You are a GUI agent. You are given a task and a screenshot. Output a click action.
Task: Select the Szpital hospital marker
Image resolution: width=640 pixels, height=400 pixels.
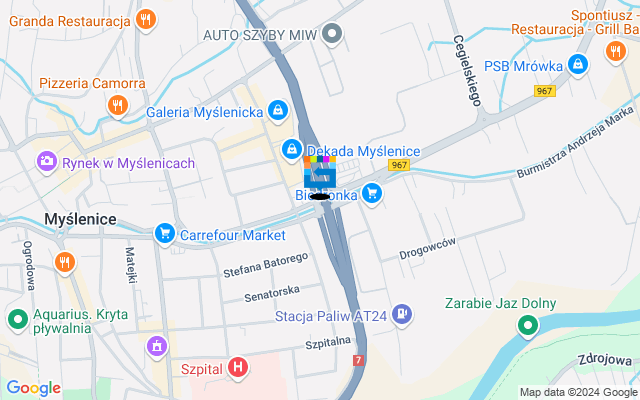point(237,367)
